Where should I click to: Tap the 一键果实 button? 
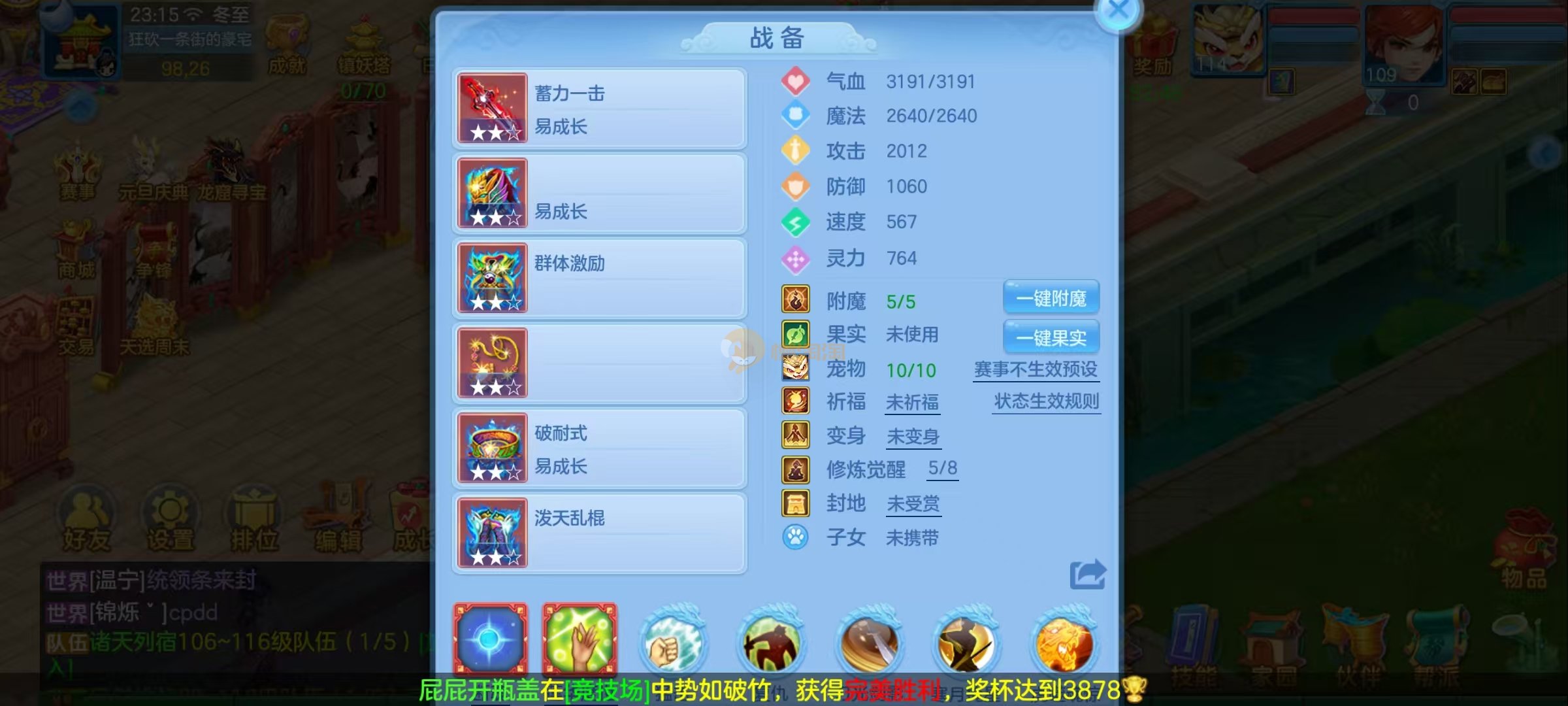coord(1051,337)
